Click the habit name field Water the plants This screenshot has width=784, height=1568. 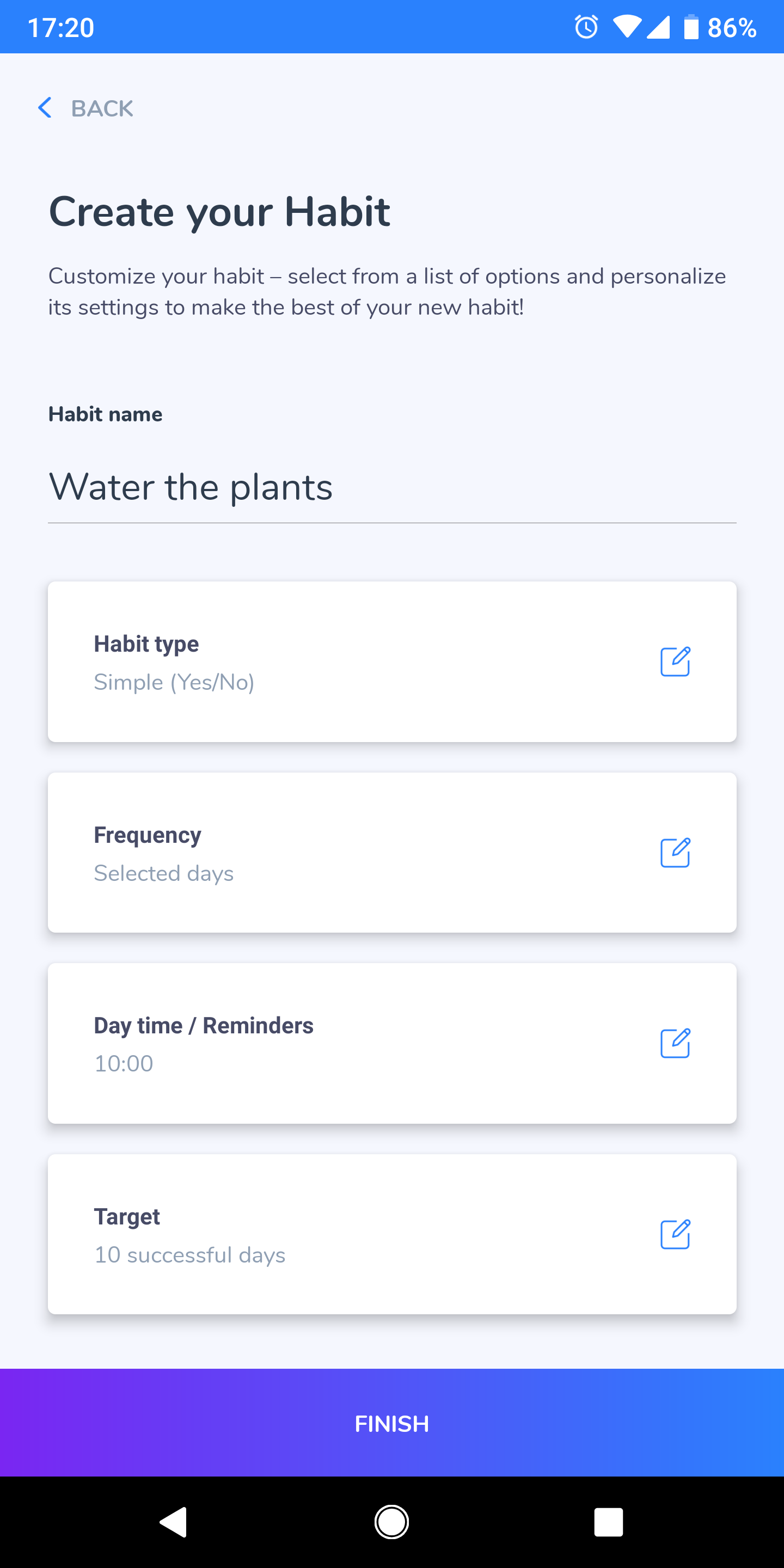pos(191,486)
